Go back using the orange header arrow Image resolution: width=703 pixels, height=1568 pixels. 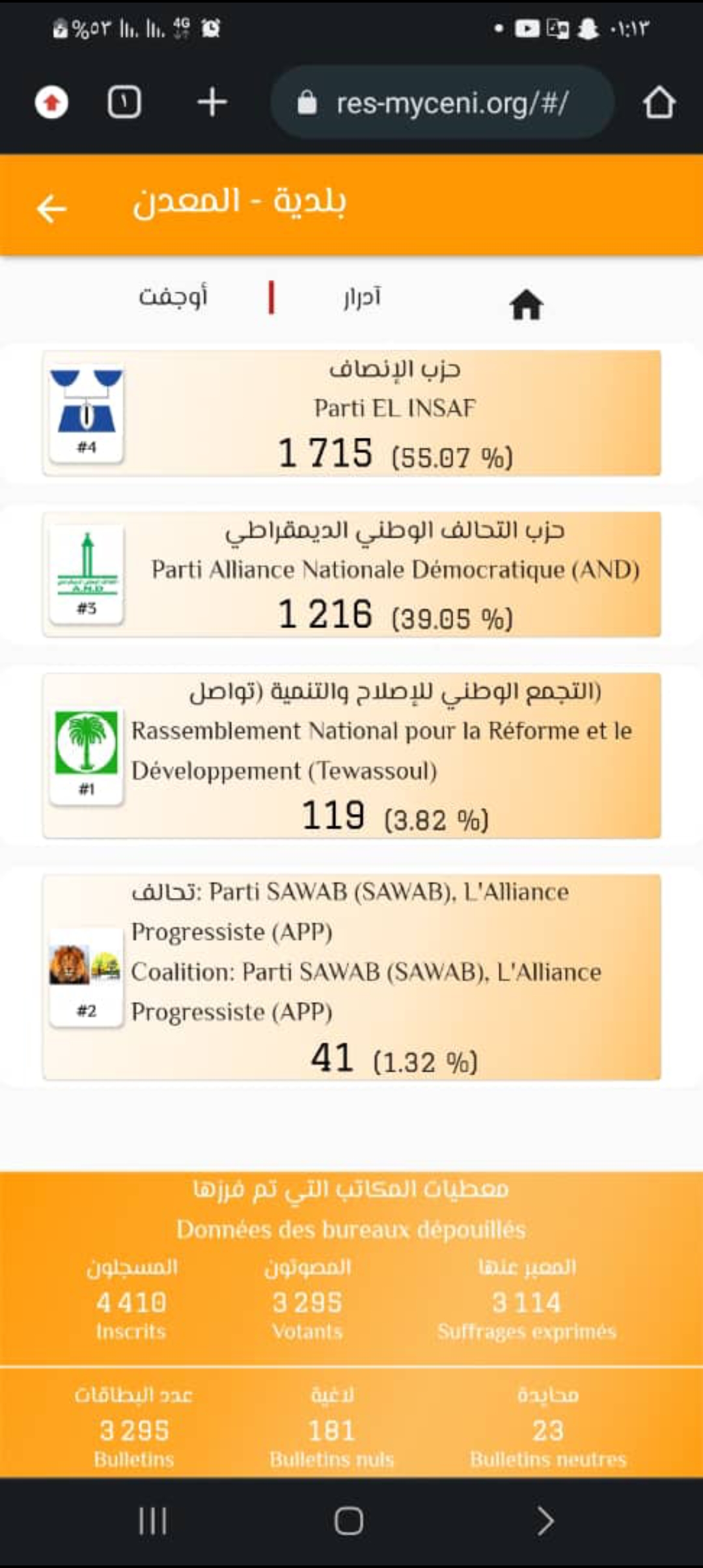(51, 208)
